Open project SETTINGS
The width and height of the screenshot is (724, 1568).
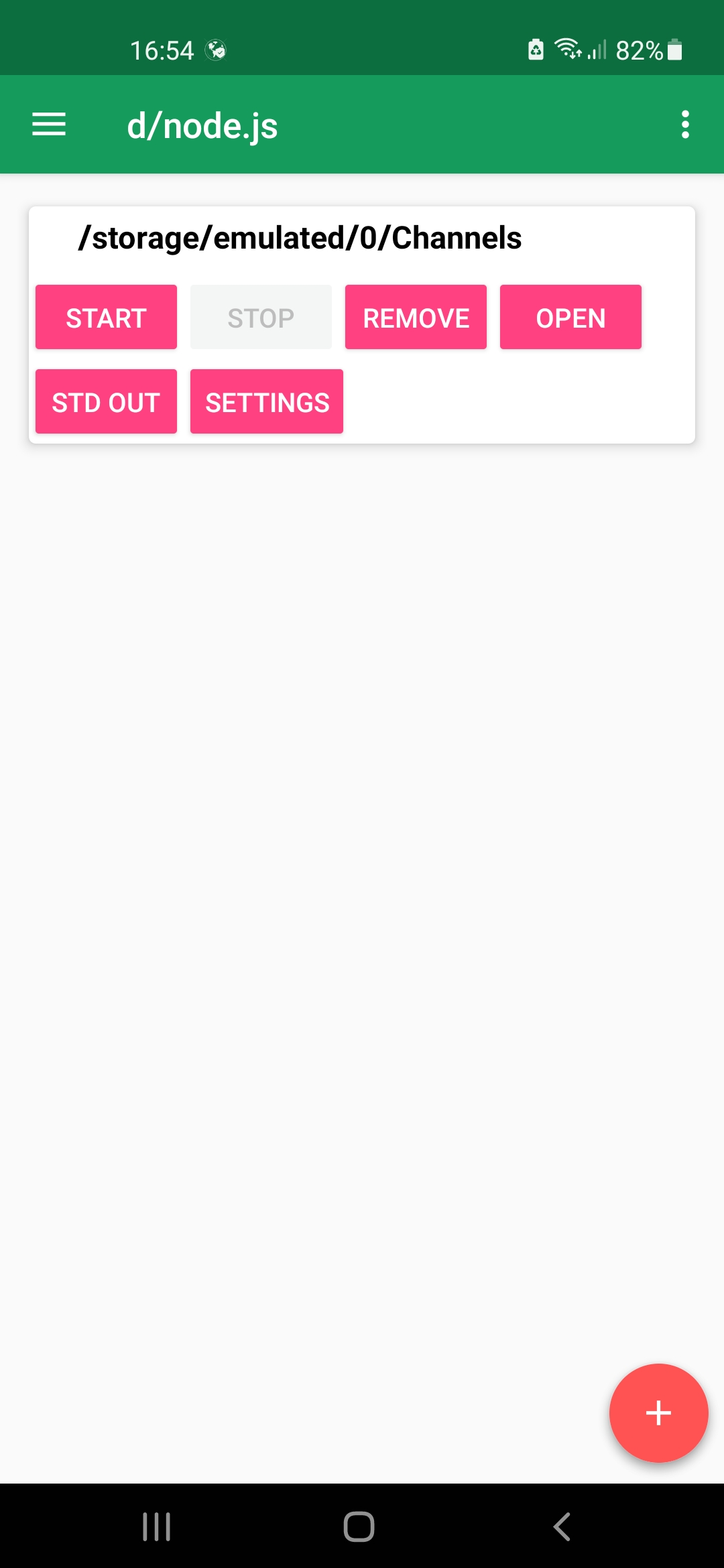click(x=267, y=401)
